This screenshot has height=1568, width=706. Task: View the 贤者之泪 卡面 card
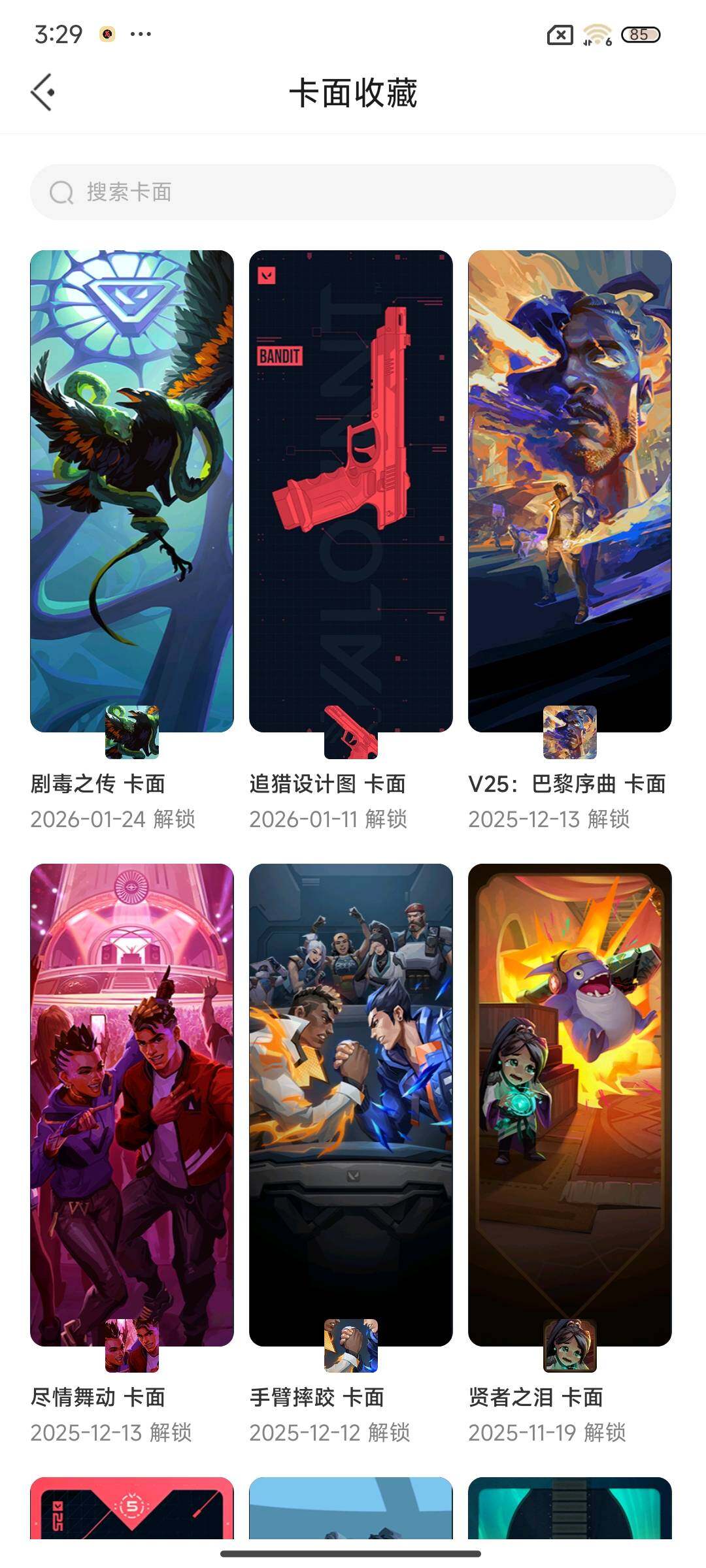pos(570,1104)
